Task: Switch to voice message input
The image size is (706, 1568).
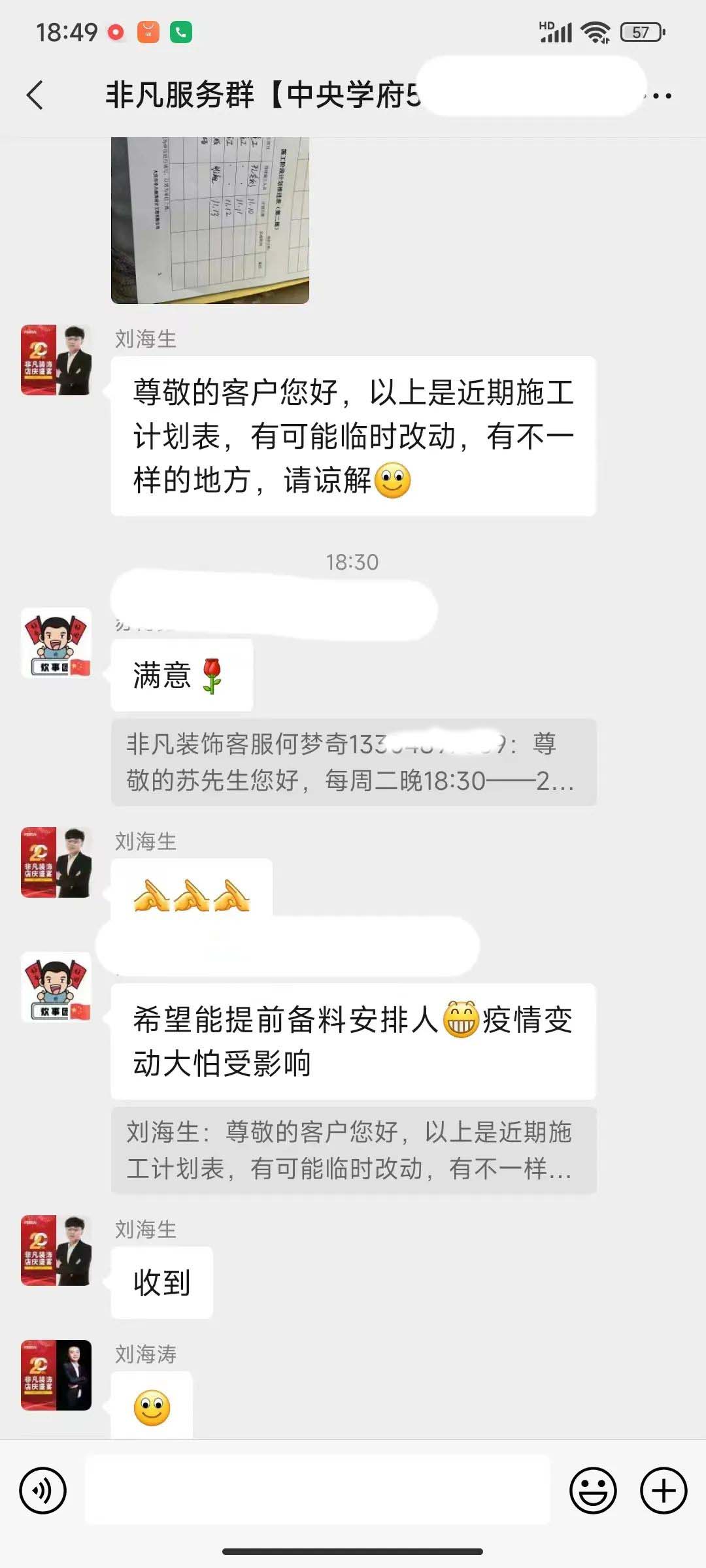Action: (43, 1491)
